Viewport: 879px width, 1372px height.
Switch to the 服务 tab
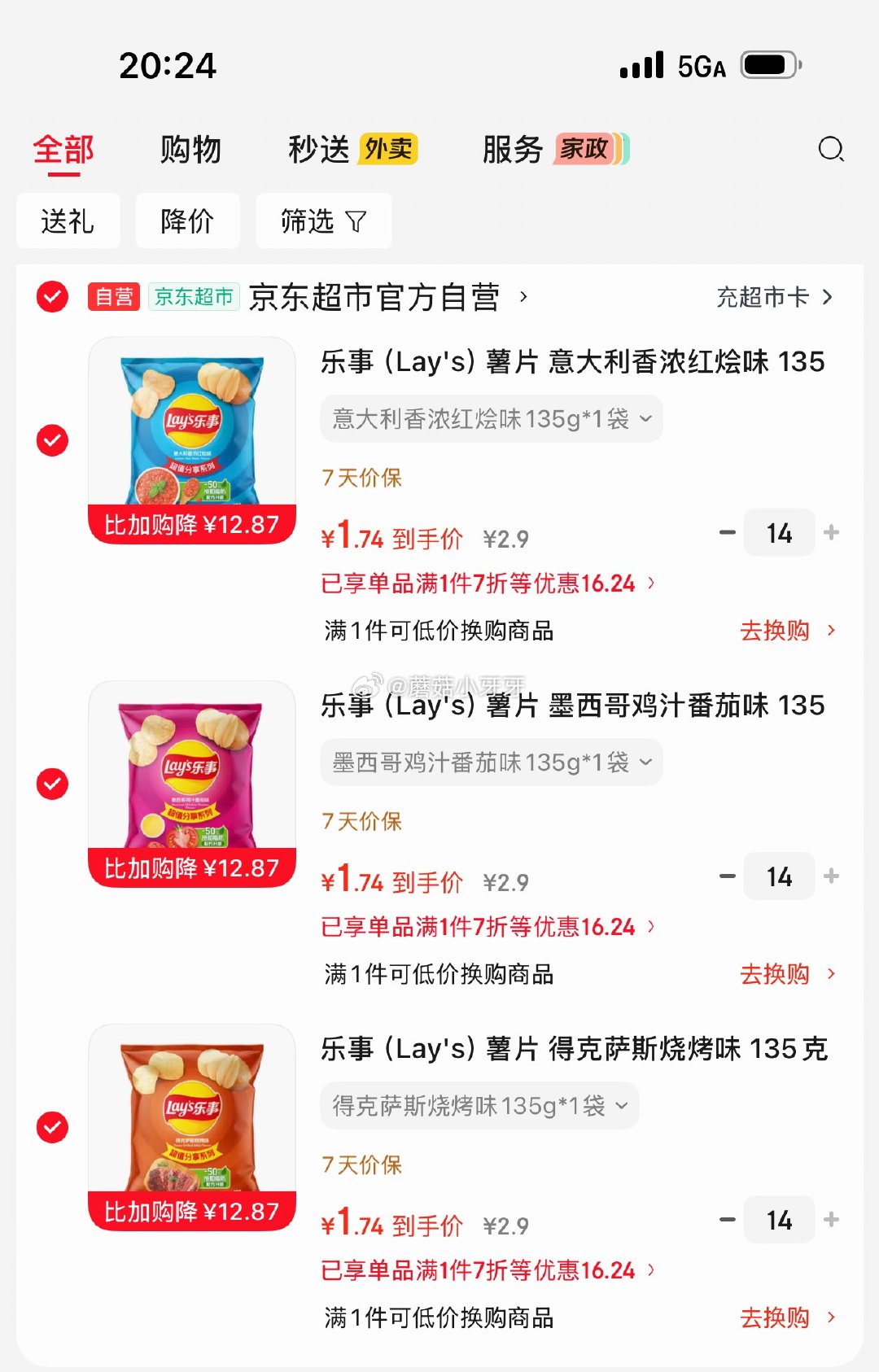coord(513,150)
